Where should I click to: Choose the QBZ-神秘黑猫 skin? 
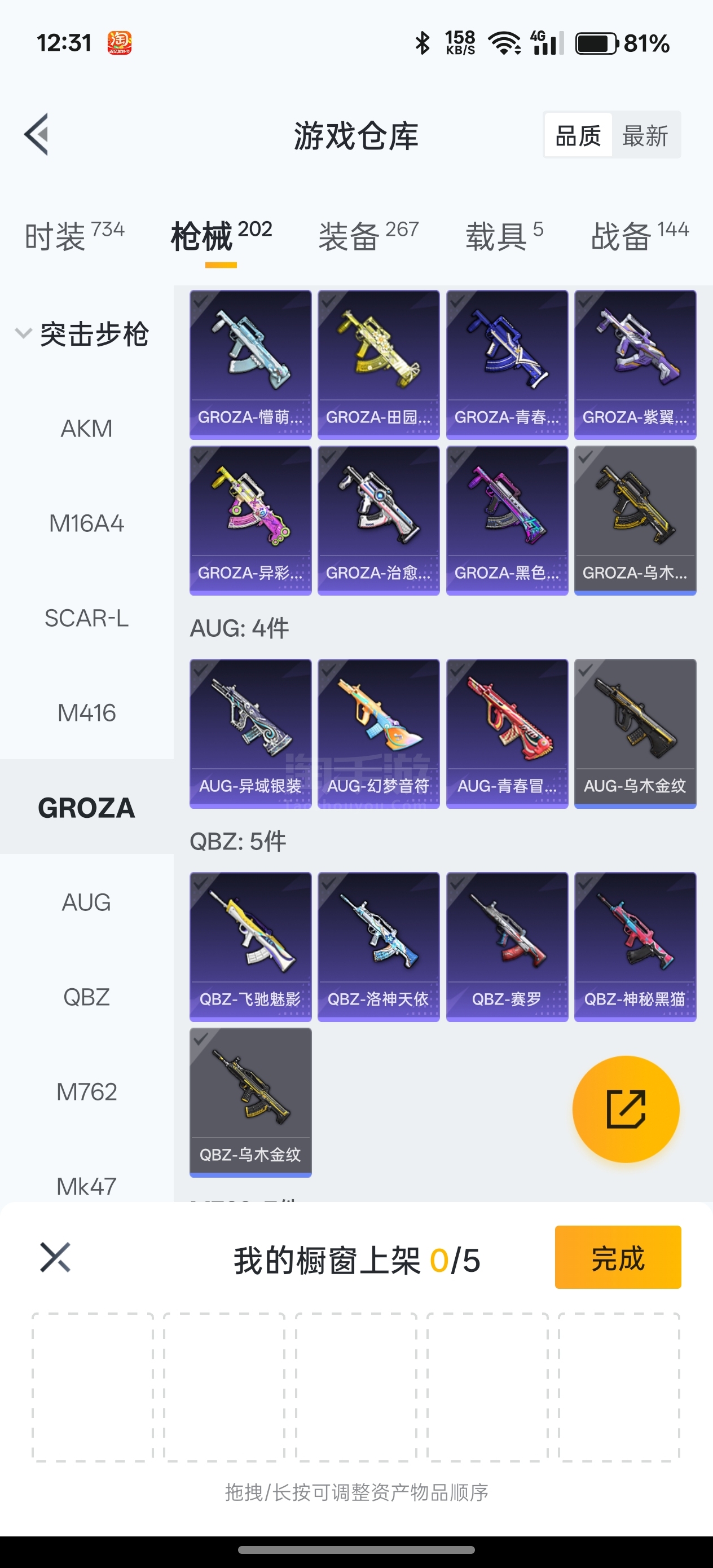pos(635,946)
